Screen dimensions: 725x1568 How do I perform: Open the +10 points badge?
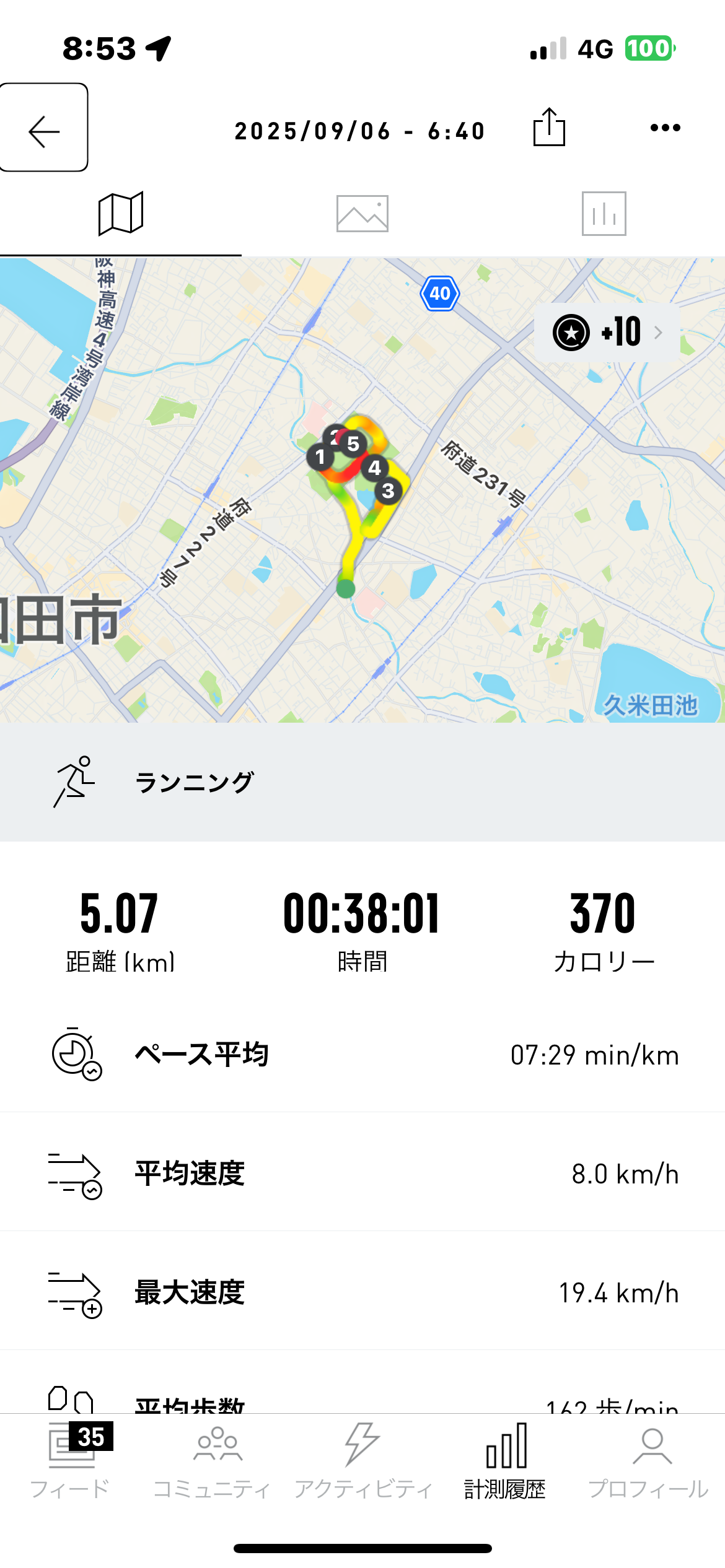click(607, 333)
